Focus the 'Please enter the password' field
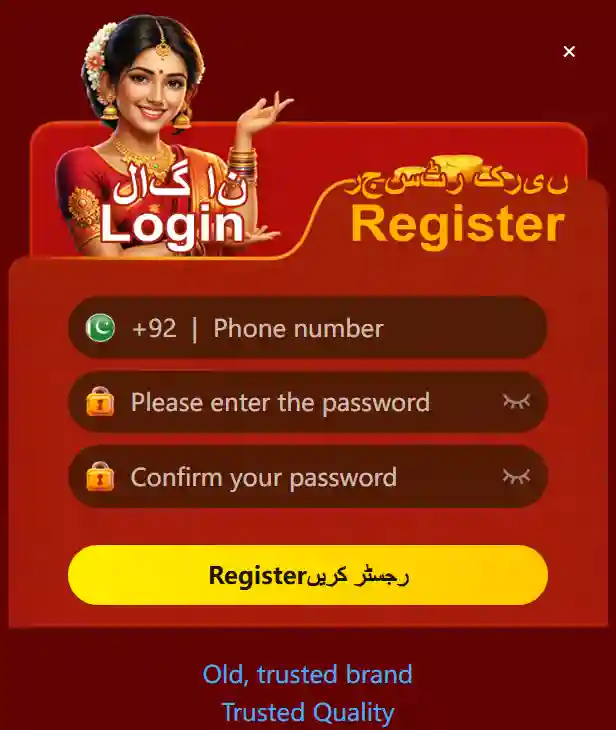This screenshot has width=616, height=730. (300, 402)
